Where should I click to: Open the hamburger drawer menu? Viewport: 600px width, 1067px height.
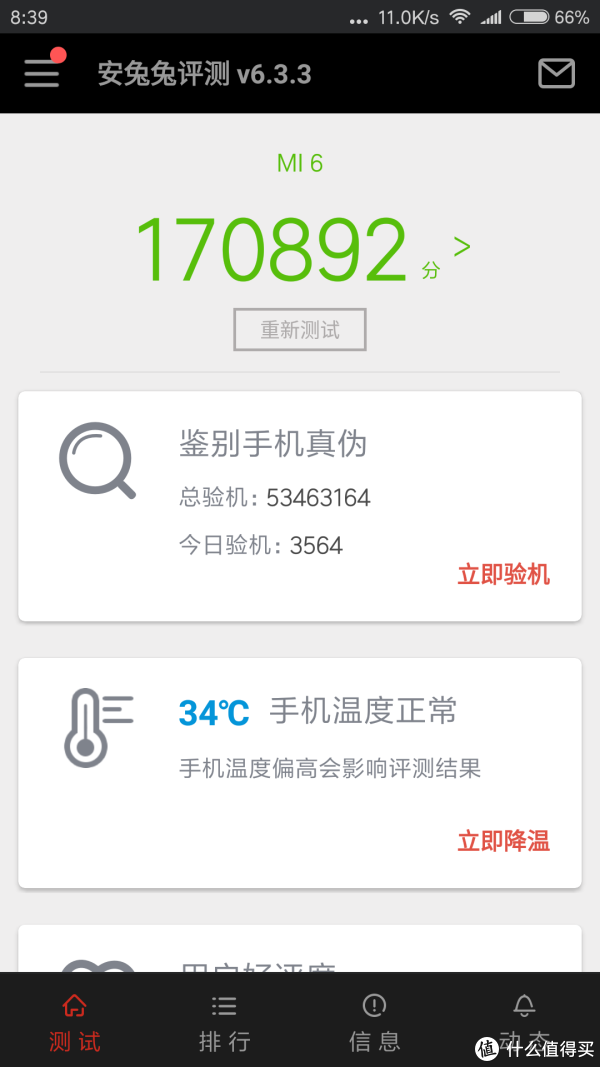coord(42,73)
